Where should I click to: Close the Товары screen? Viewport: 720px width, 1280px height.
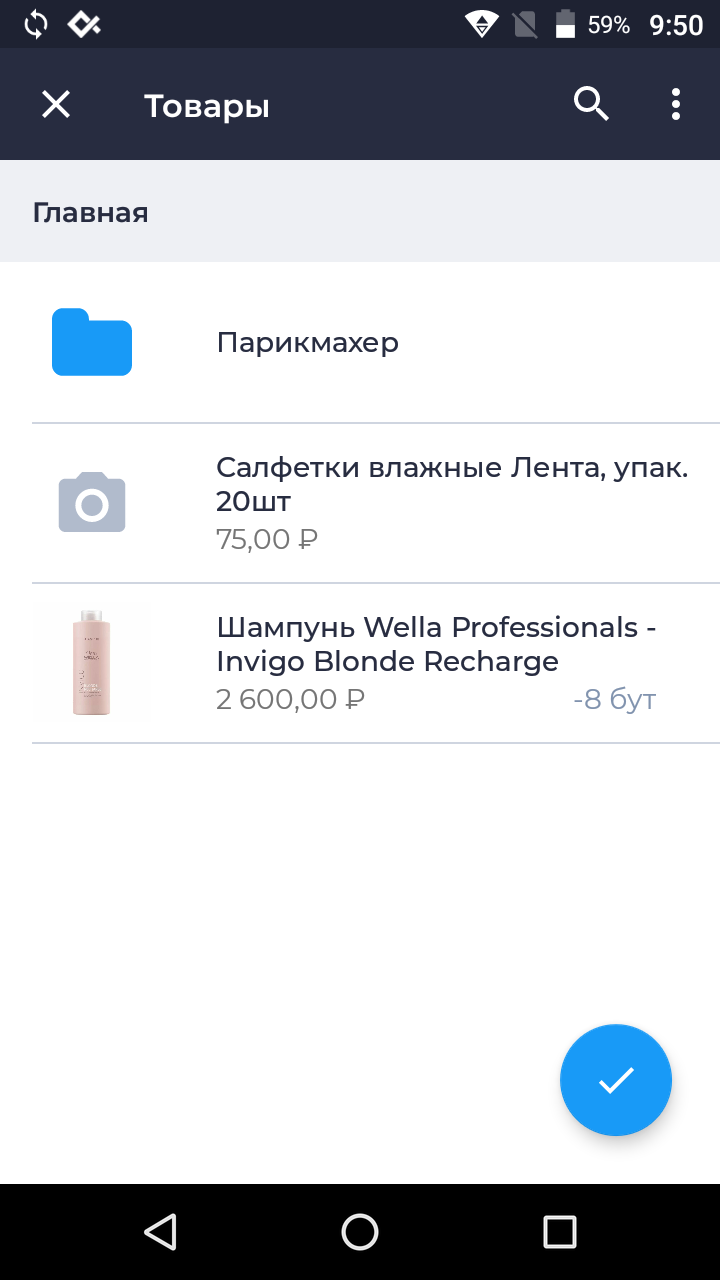[56, 104]
